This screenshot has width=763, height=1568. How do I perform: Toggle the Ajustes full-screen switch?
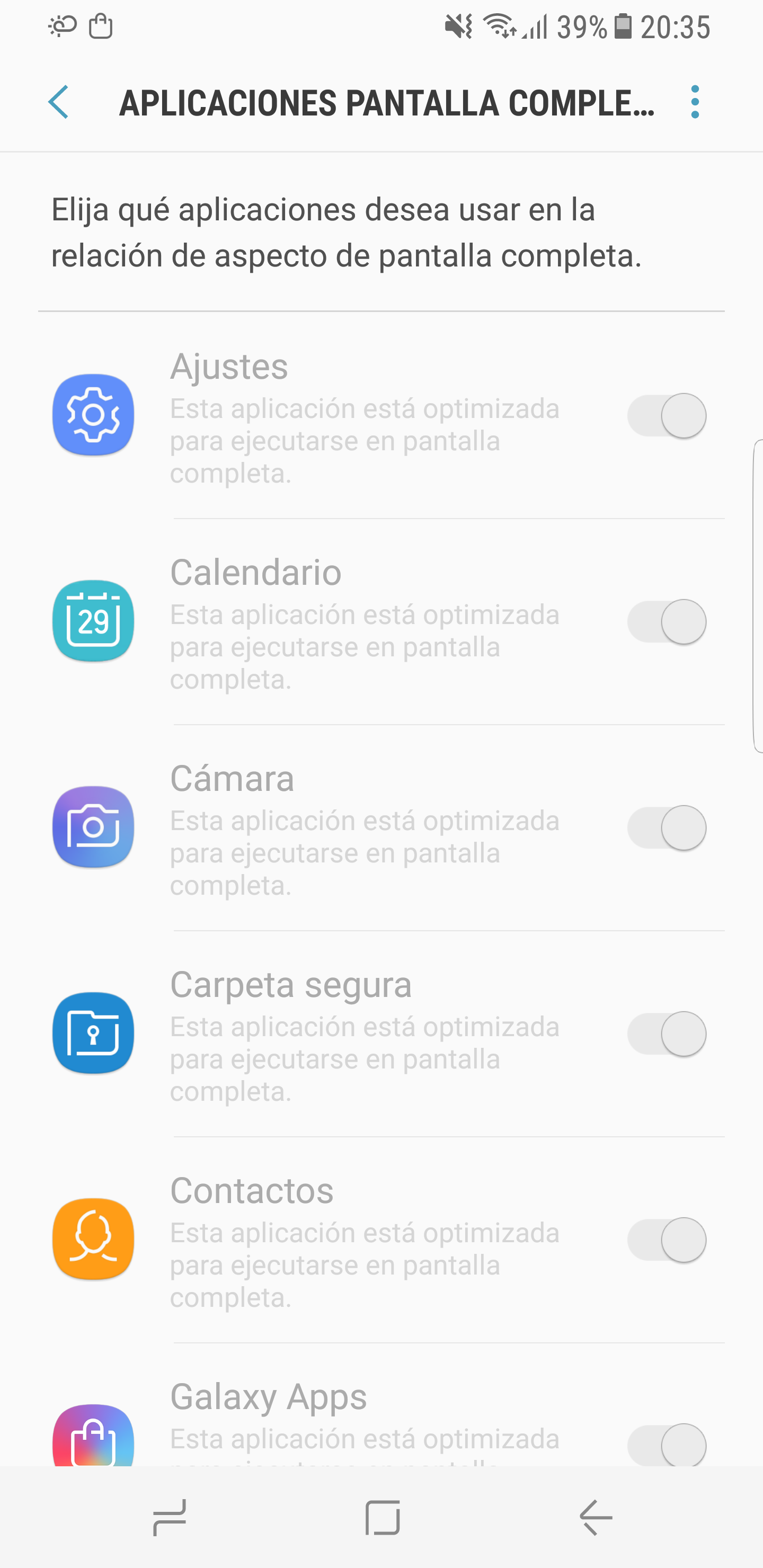667,416
